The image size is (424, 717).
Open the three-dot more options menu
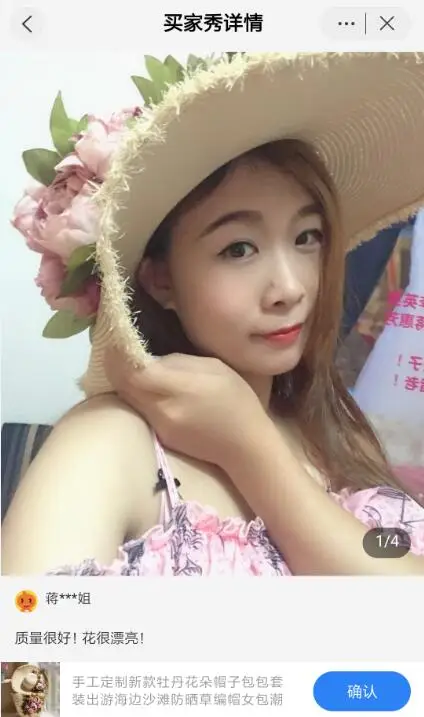pyautogui.click(x=346, y=23)
